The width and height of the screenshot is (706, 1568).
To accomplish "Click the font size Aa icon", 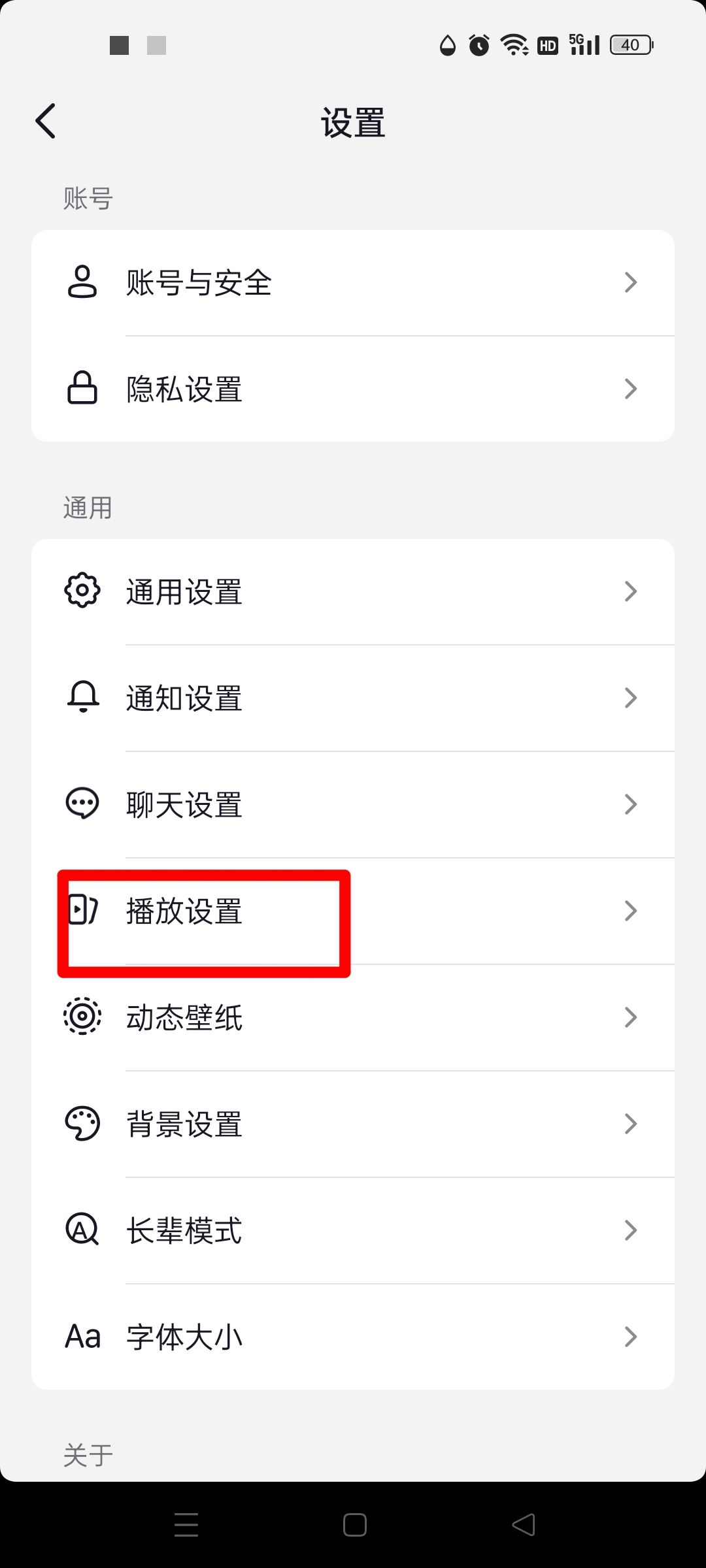I will [x=82, y=1337].
